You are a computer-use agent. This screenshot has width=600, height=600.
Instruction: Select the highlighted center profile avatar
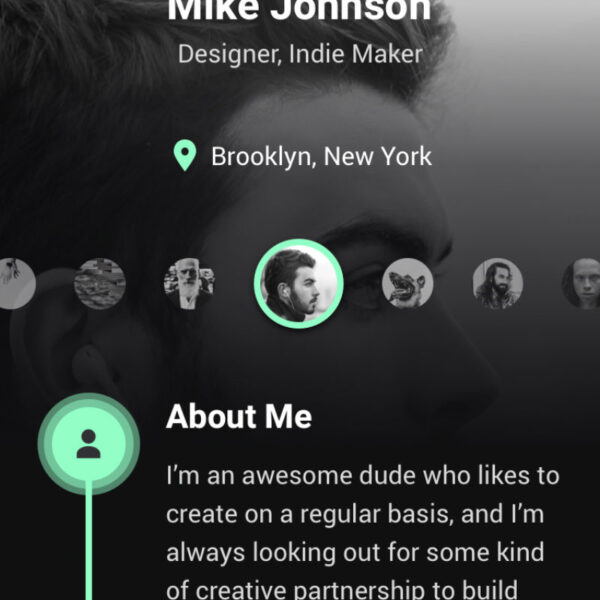299,284
